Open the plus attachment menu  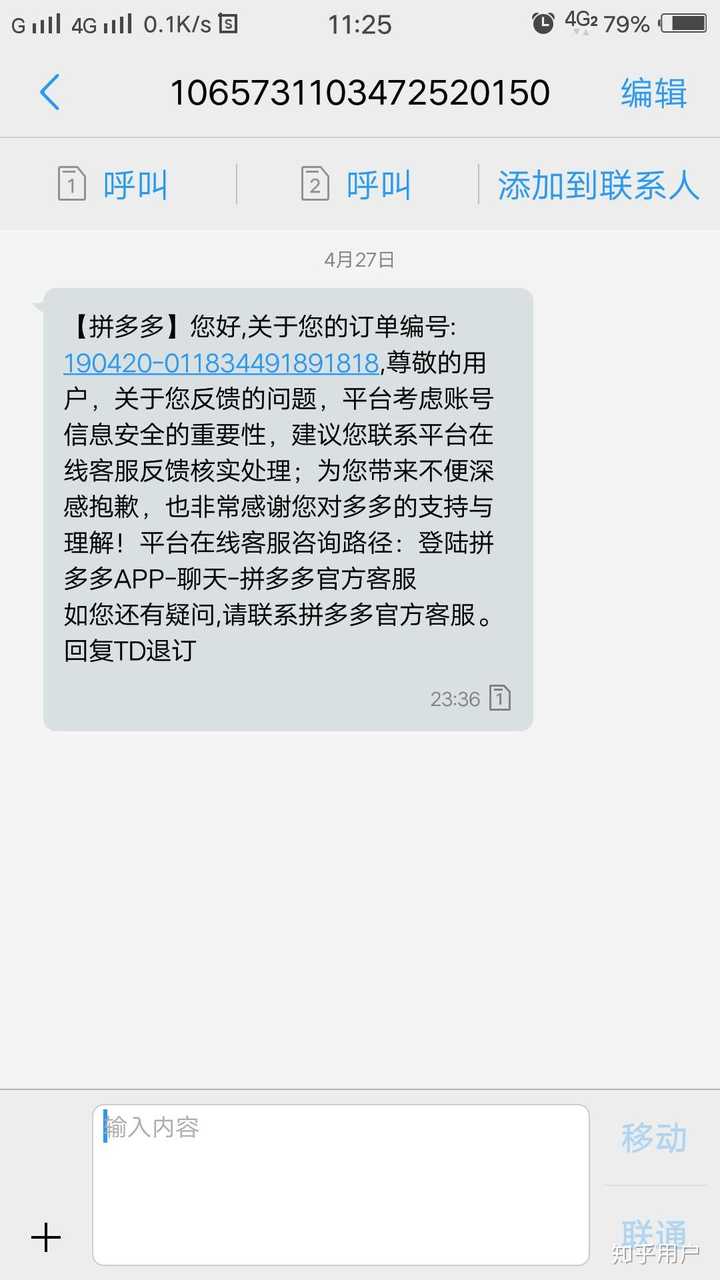click(46, 1238)
